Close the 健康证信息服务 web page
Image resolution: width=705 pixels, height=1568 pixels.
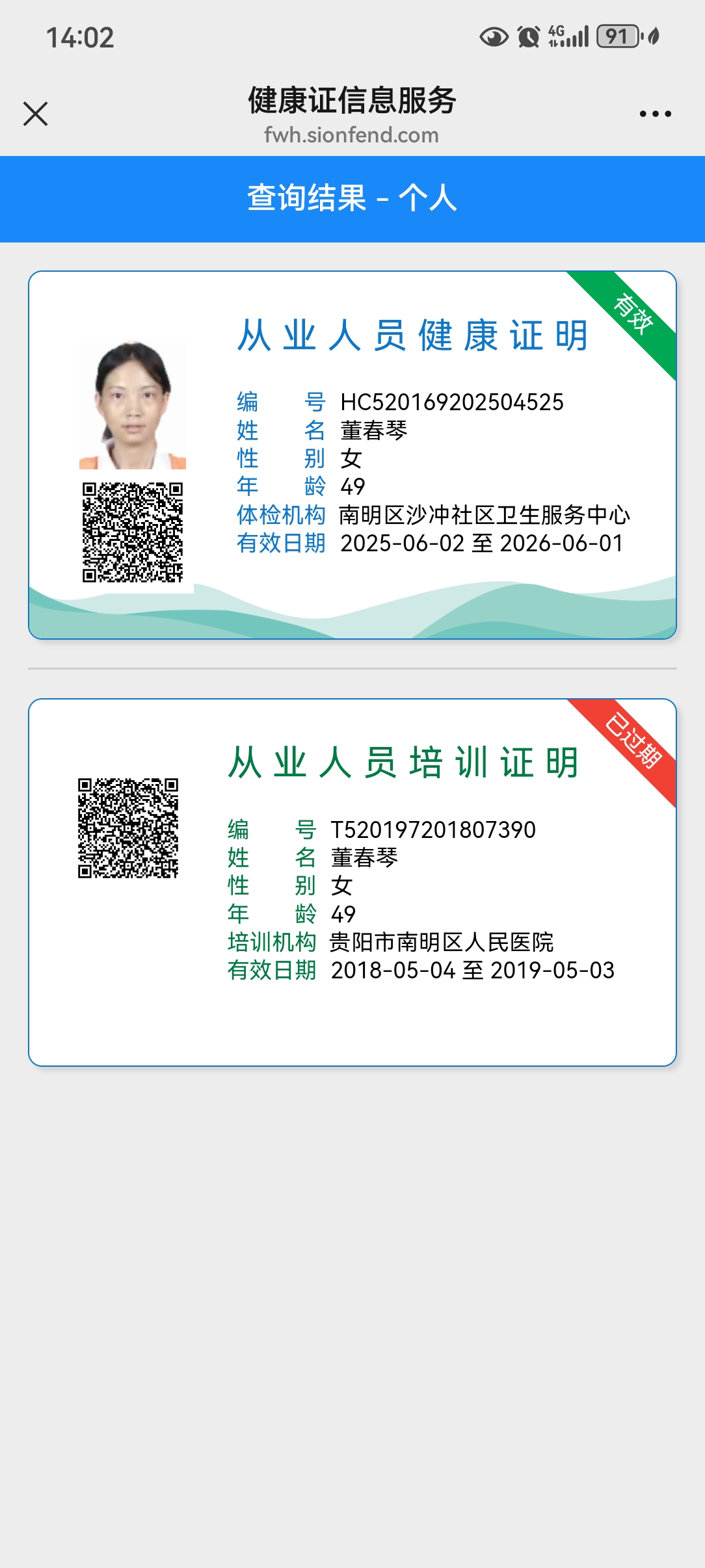point(36,114)
